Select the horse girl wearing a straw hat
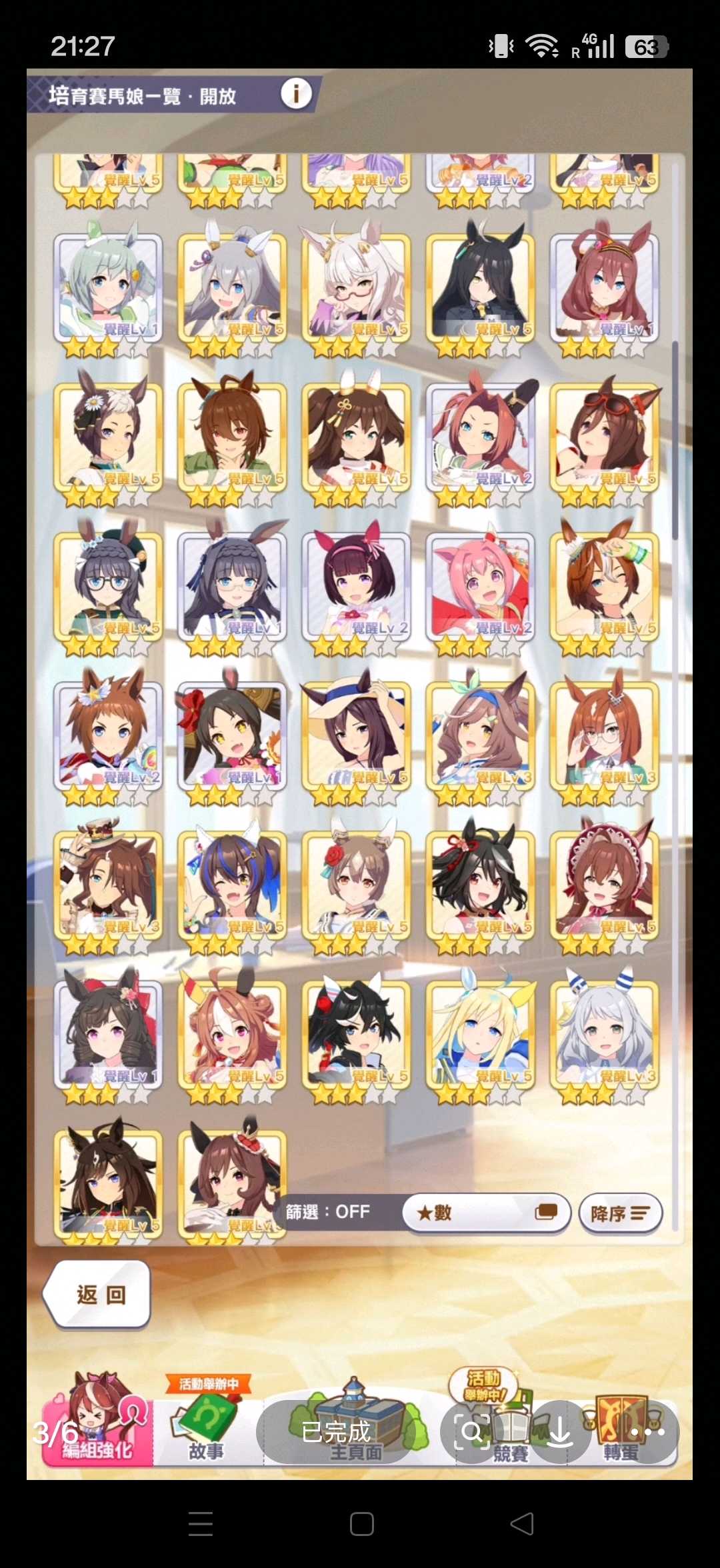 [x=356, y=735]
